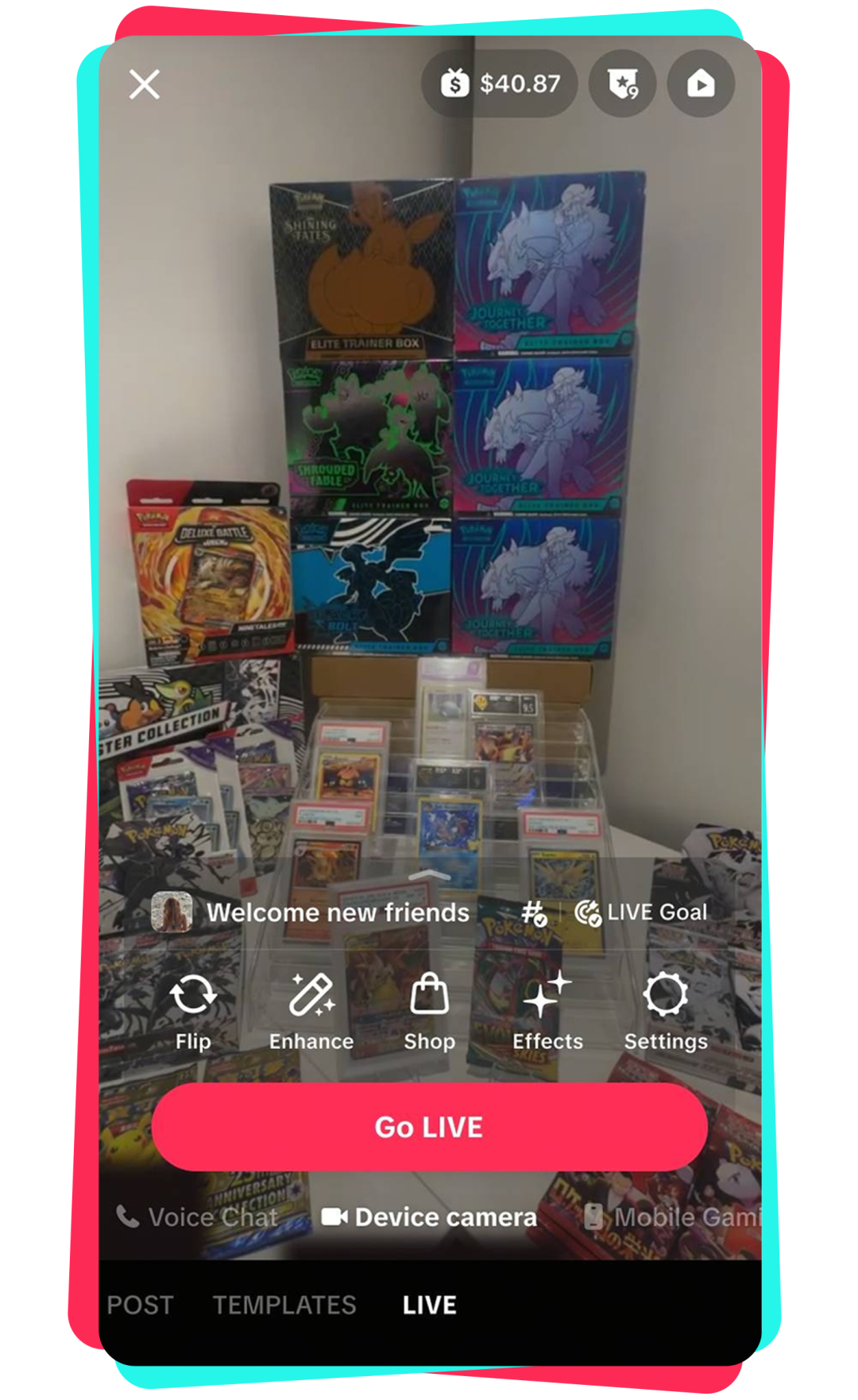Open the Shop product selector
The height and width of the screenshot is (1400, 858).
[x=429, y=1010]
